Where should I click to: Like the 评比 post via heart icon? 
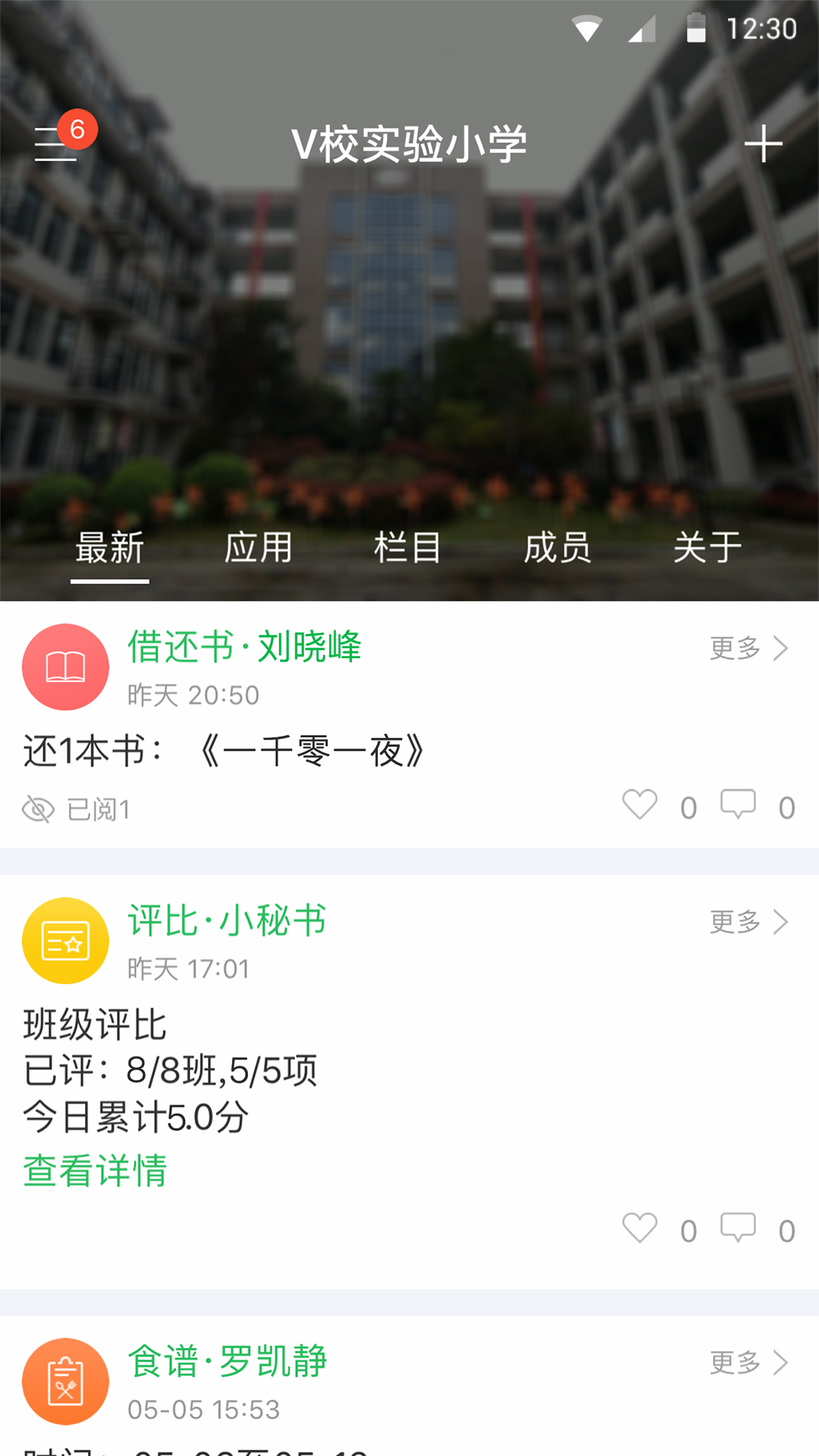click(639, 1230)
